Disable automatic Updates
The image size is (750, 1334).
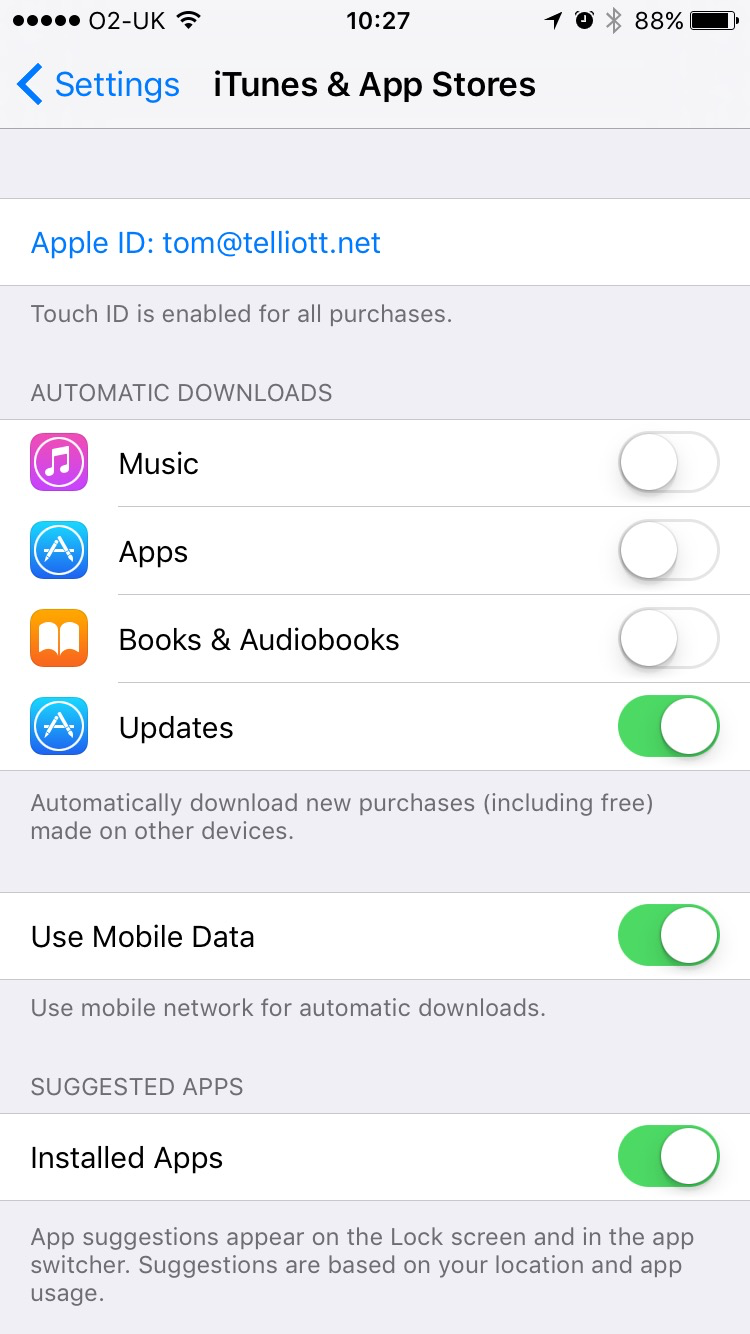tap(668, 727)
